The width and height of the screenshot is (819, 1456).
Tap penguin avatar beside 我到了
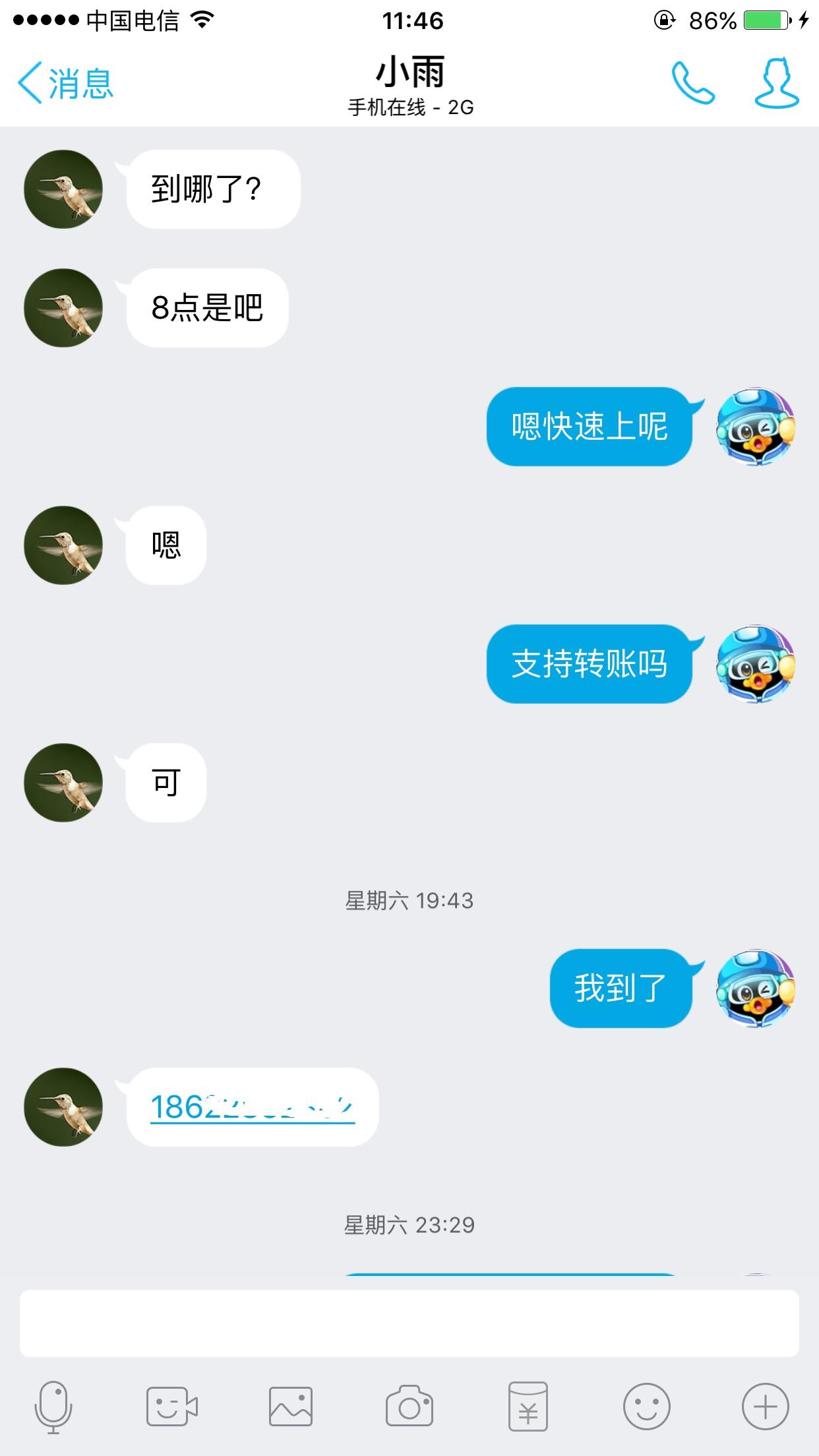pos(756,988)
